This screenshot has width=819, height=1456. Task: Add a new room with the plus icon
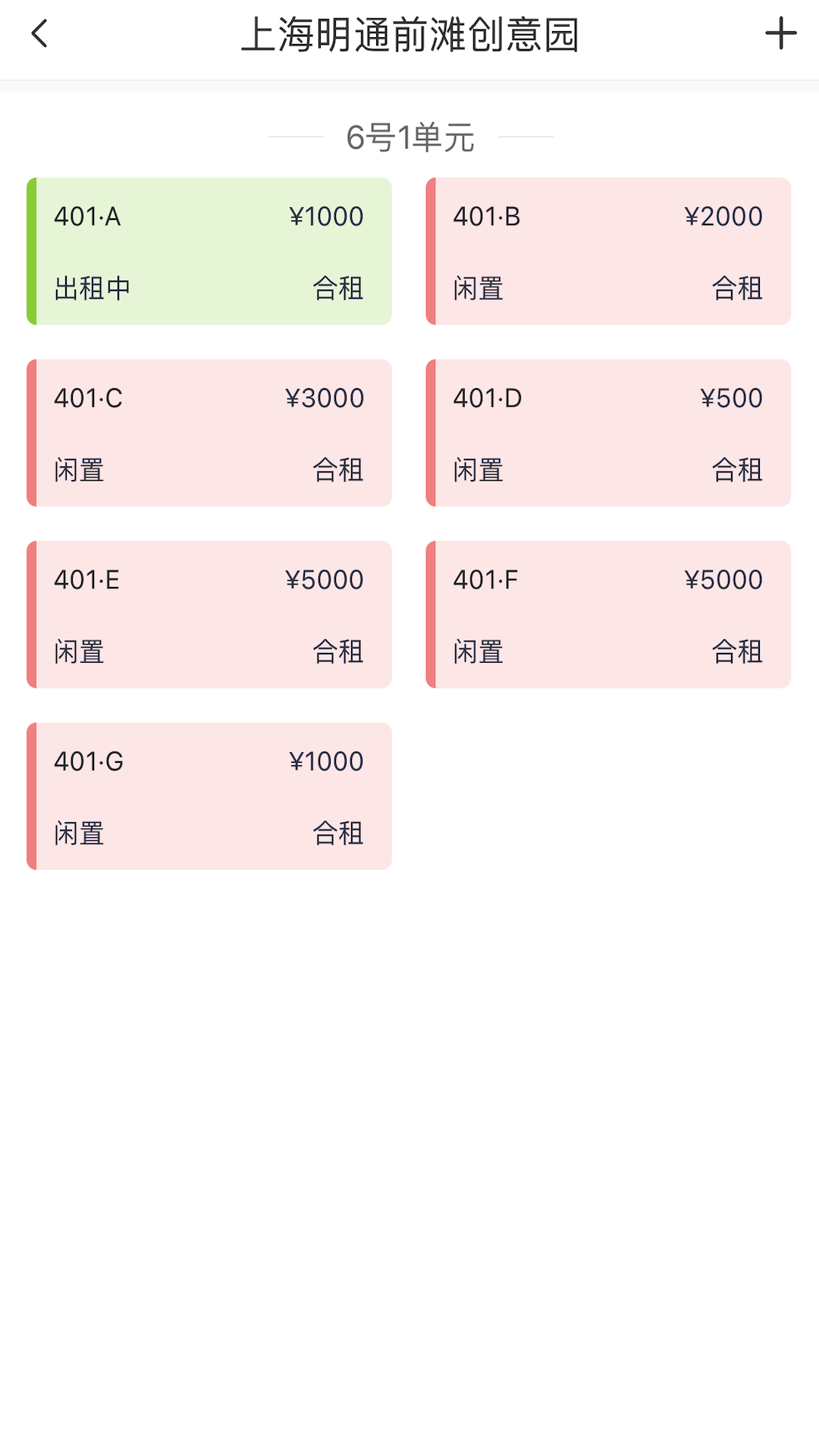[780, 34]
